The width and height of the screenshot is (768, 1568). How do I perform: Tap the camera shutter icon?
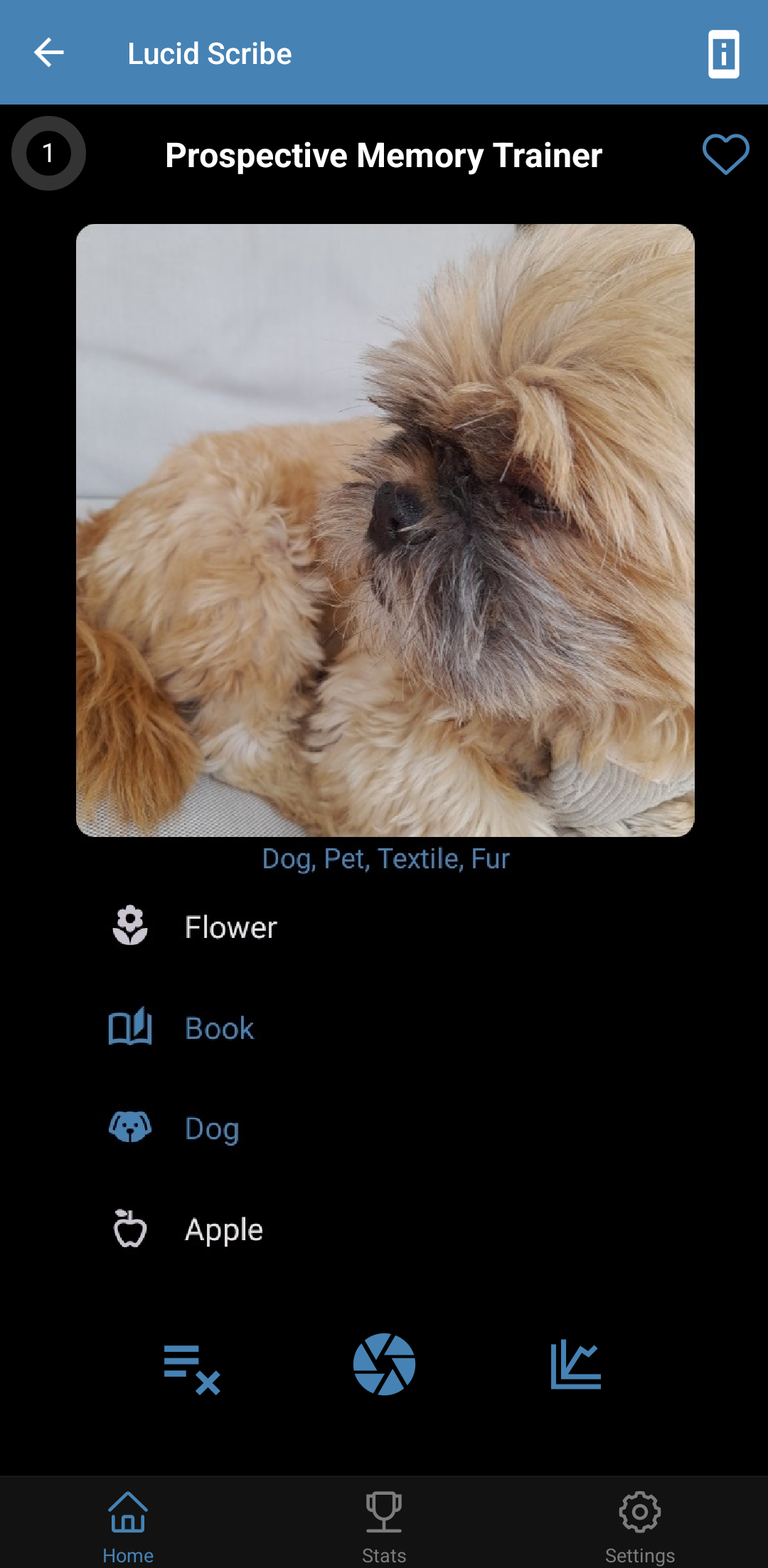point(384,1365)
